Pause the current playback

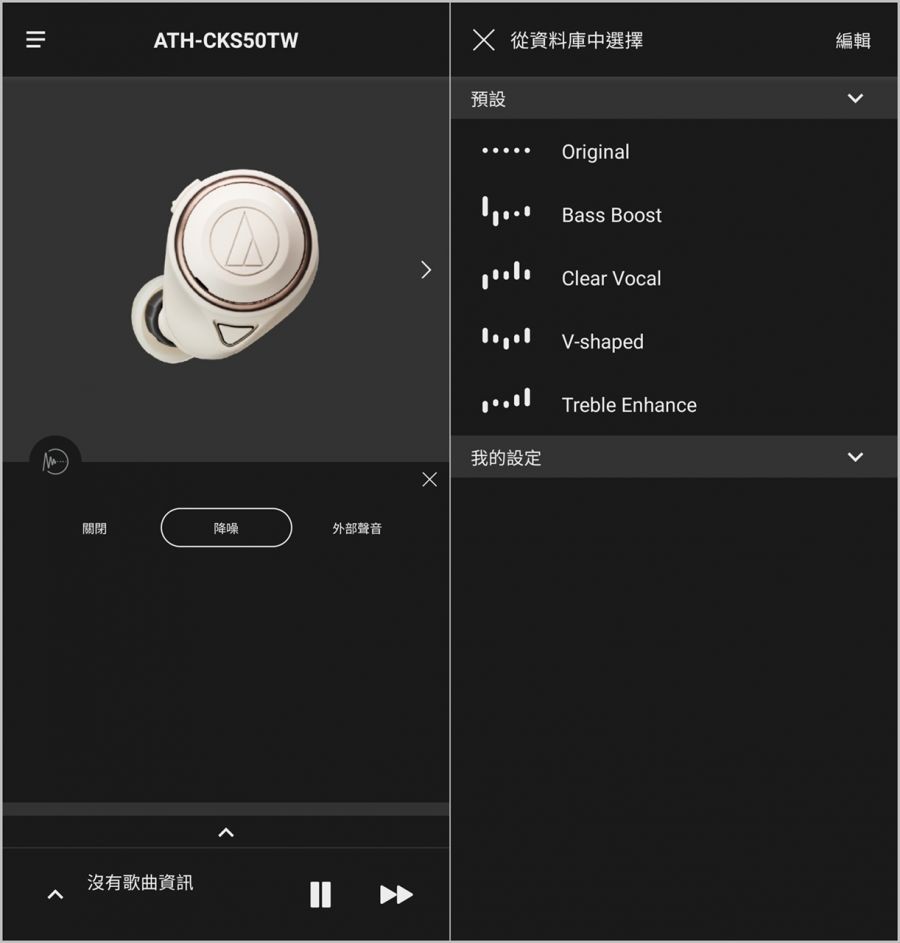(320, 894)
